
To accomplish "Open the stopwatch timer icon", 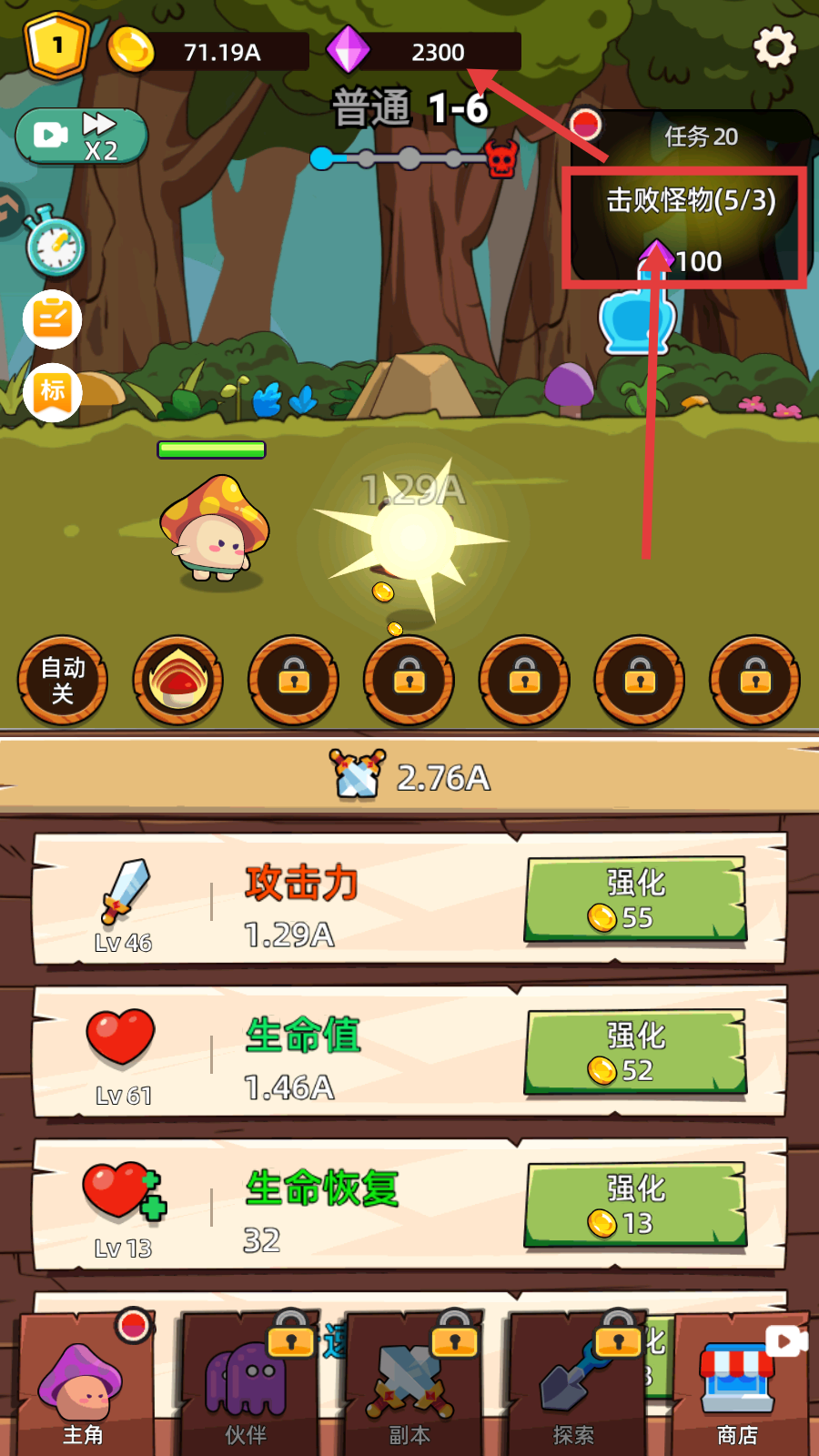I will pos(55,244).
